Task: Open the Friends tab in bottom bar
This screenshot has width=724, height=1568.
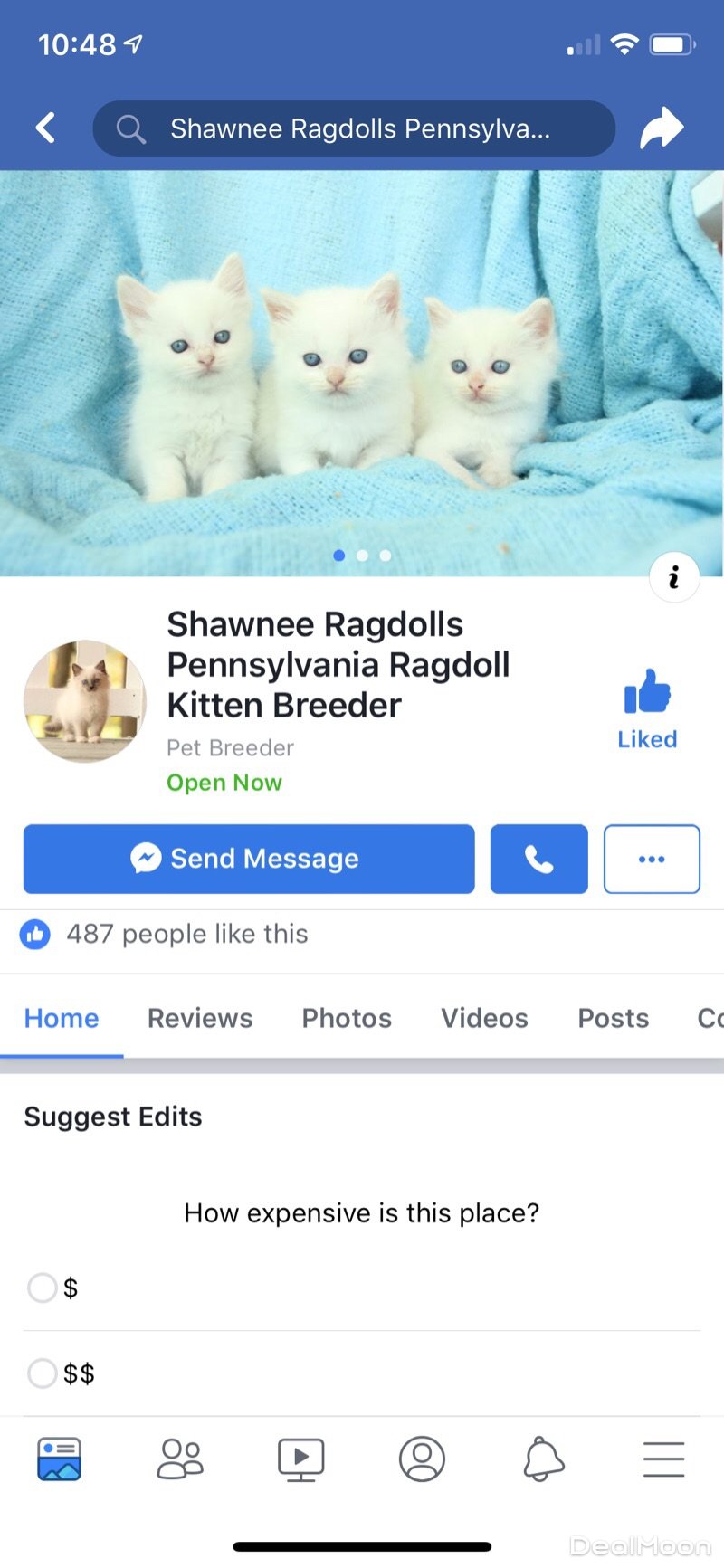Action: pos(180,1459)
